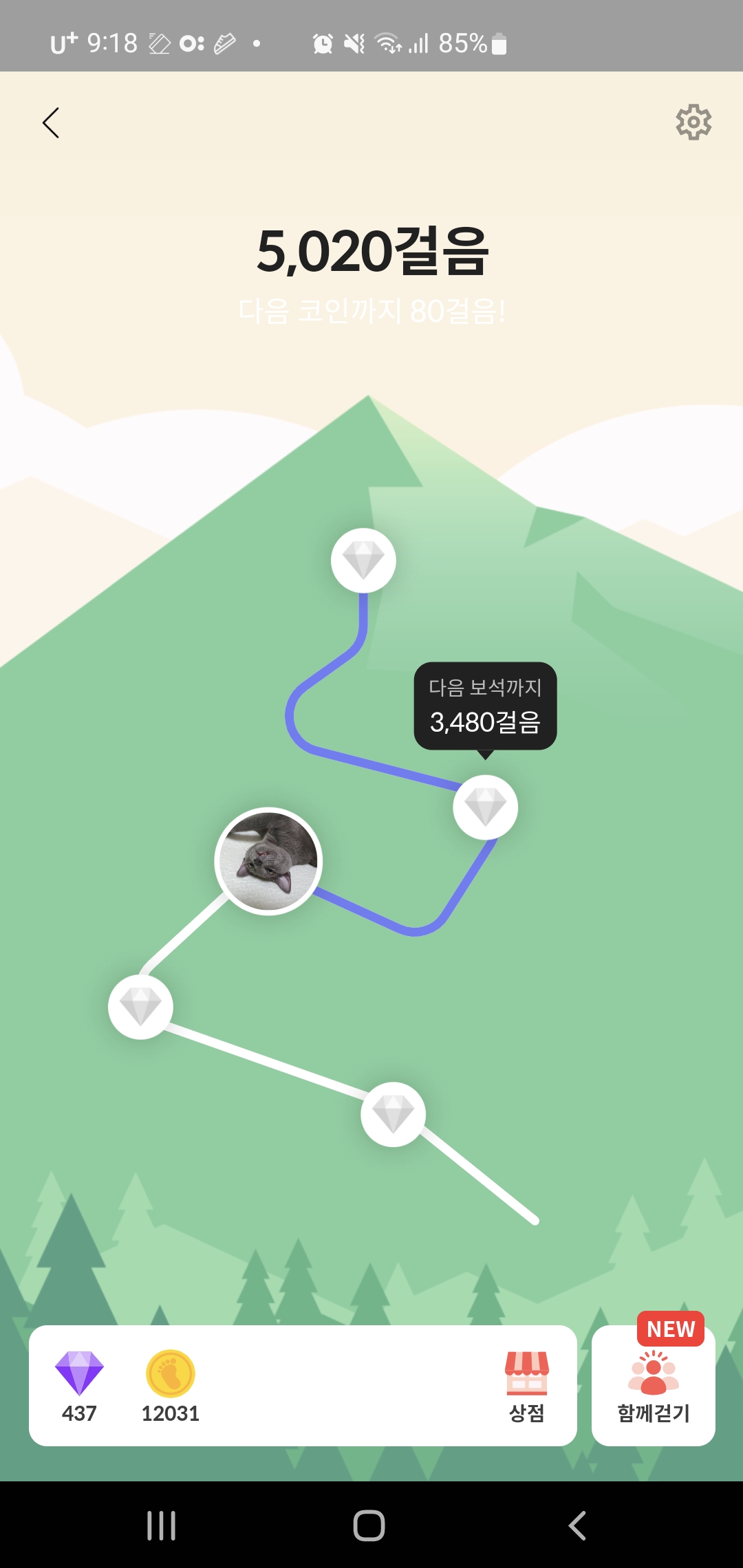
Task: Tap the cat profile picture marker
Action: pyautogui.click(x=268, y=861)
